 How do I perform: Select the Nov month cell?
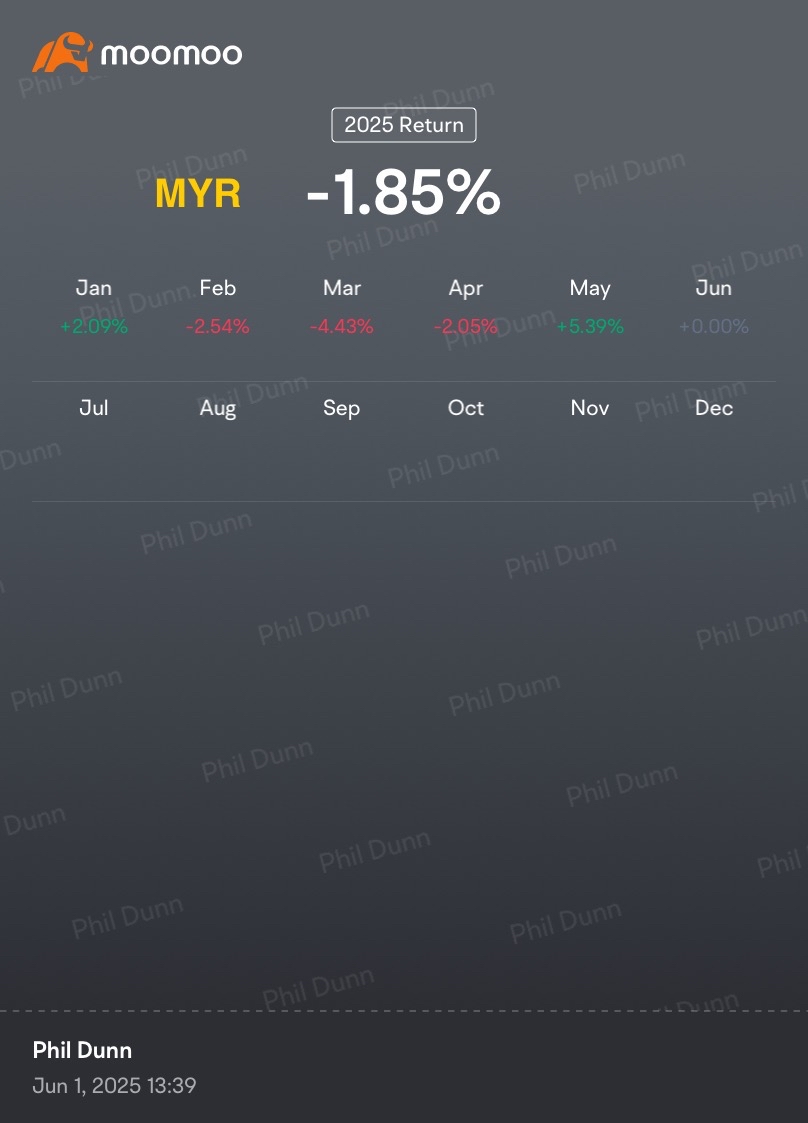pos(589,408)
